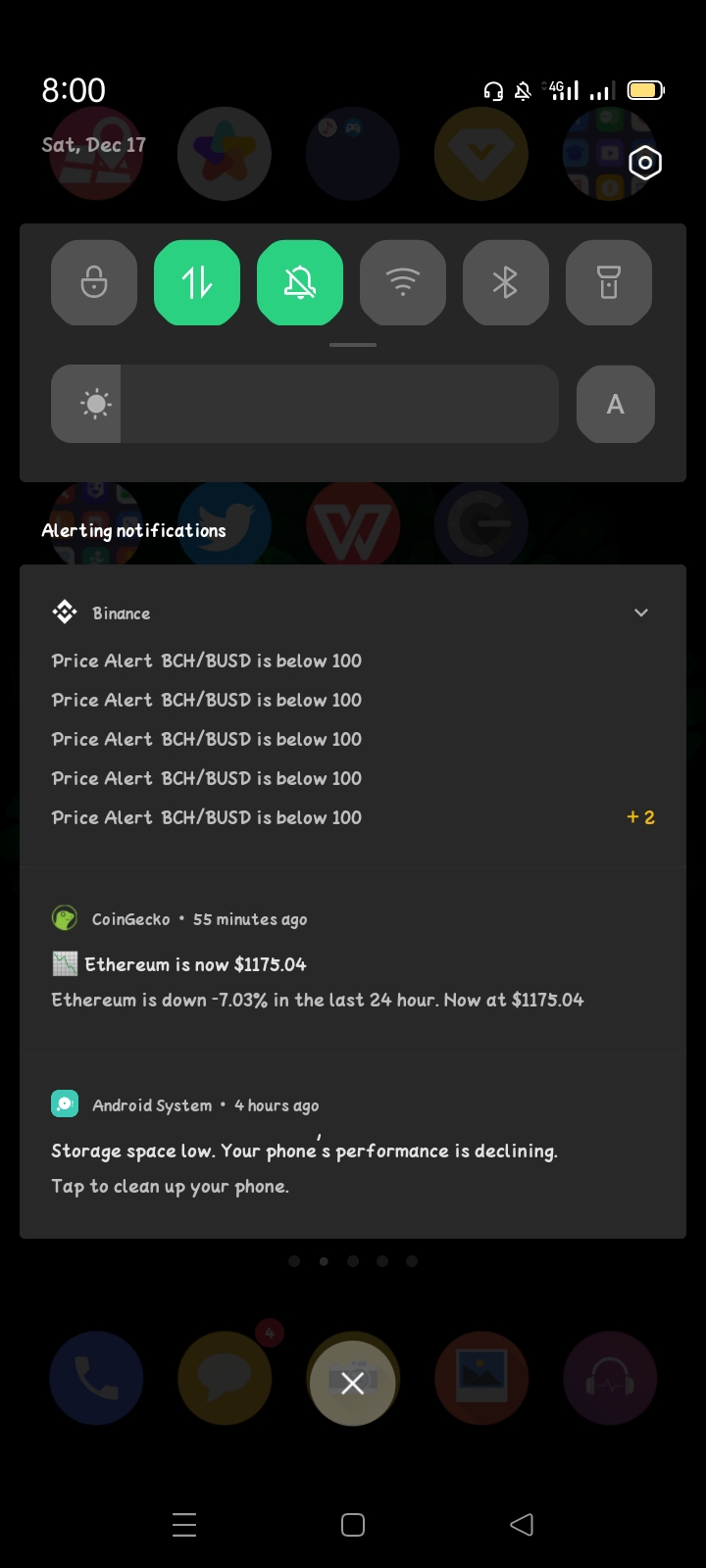Go to home screen

coord(353,1525)
